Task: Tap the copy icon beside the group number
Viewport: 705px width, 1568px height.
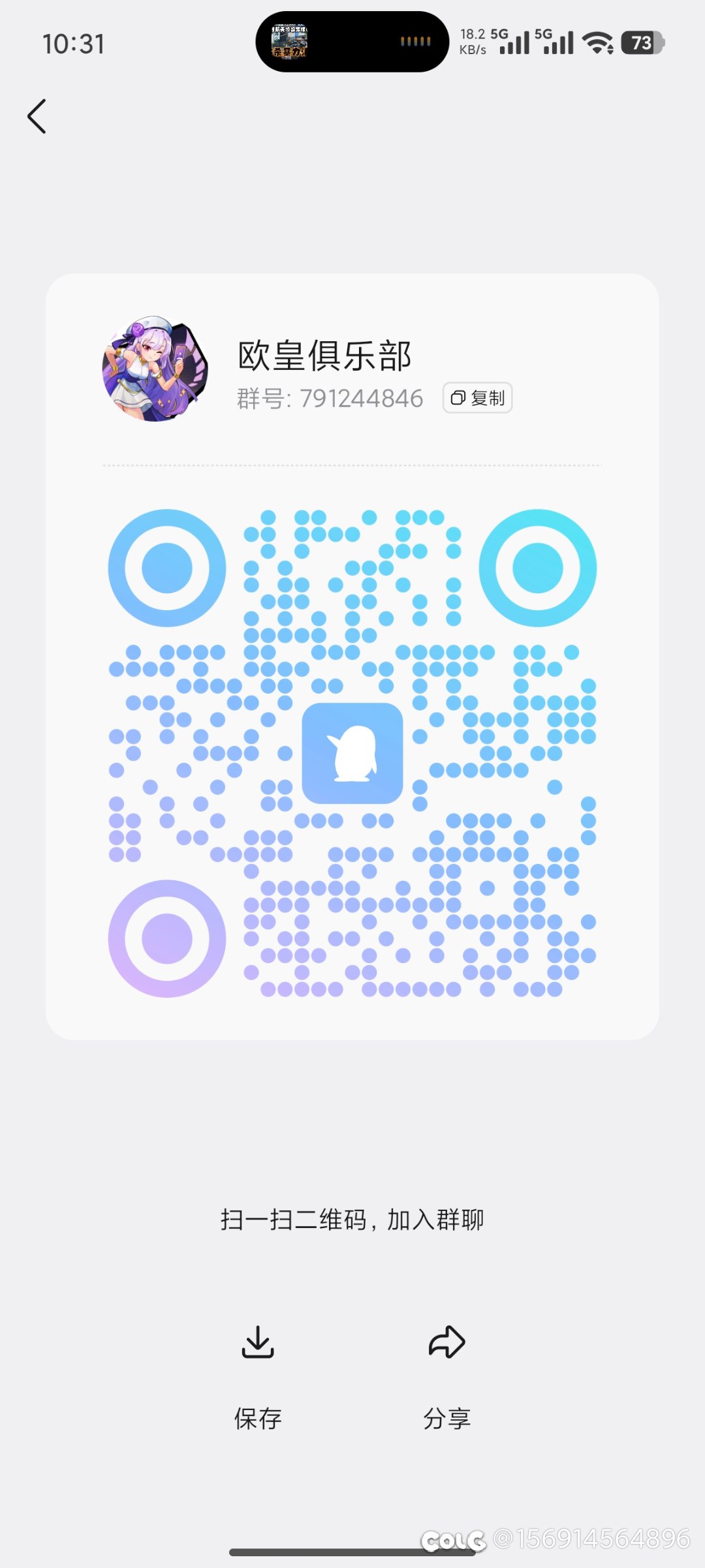Action: click(x=457, y=398)
